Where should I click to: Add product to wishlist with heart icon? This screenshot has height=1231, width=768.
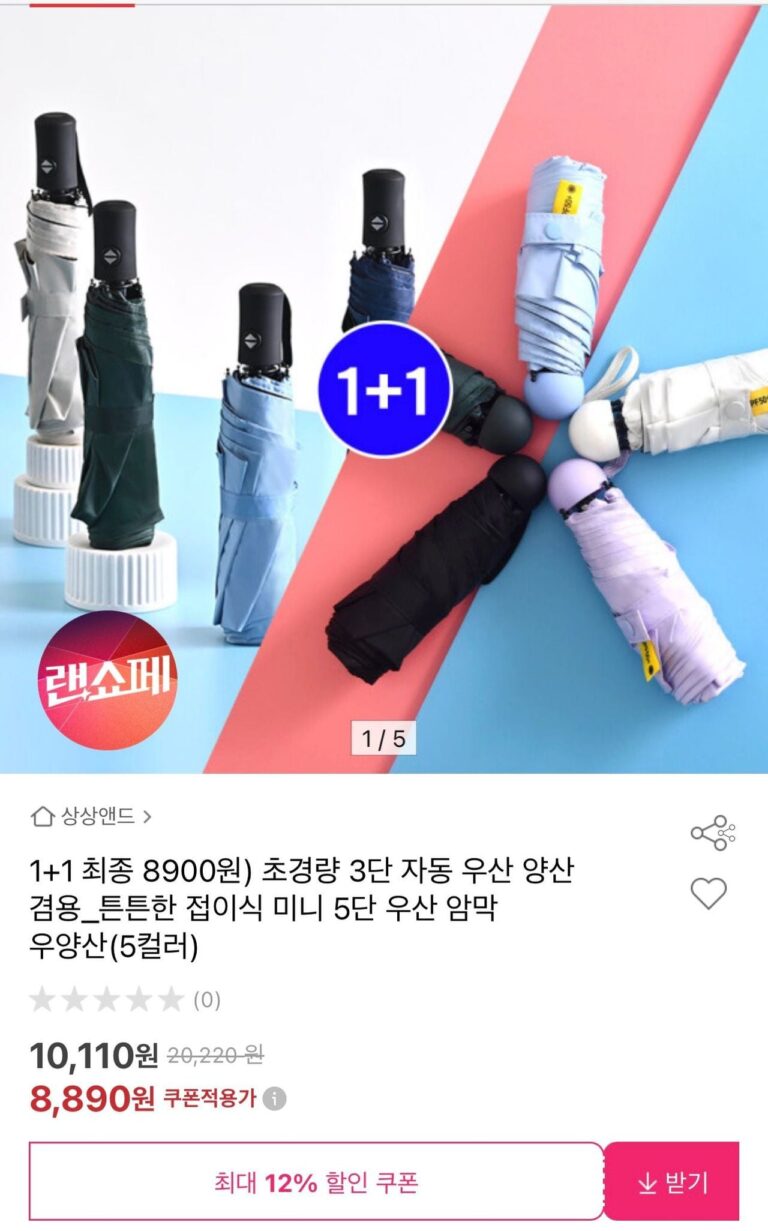pos(709,893)
